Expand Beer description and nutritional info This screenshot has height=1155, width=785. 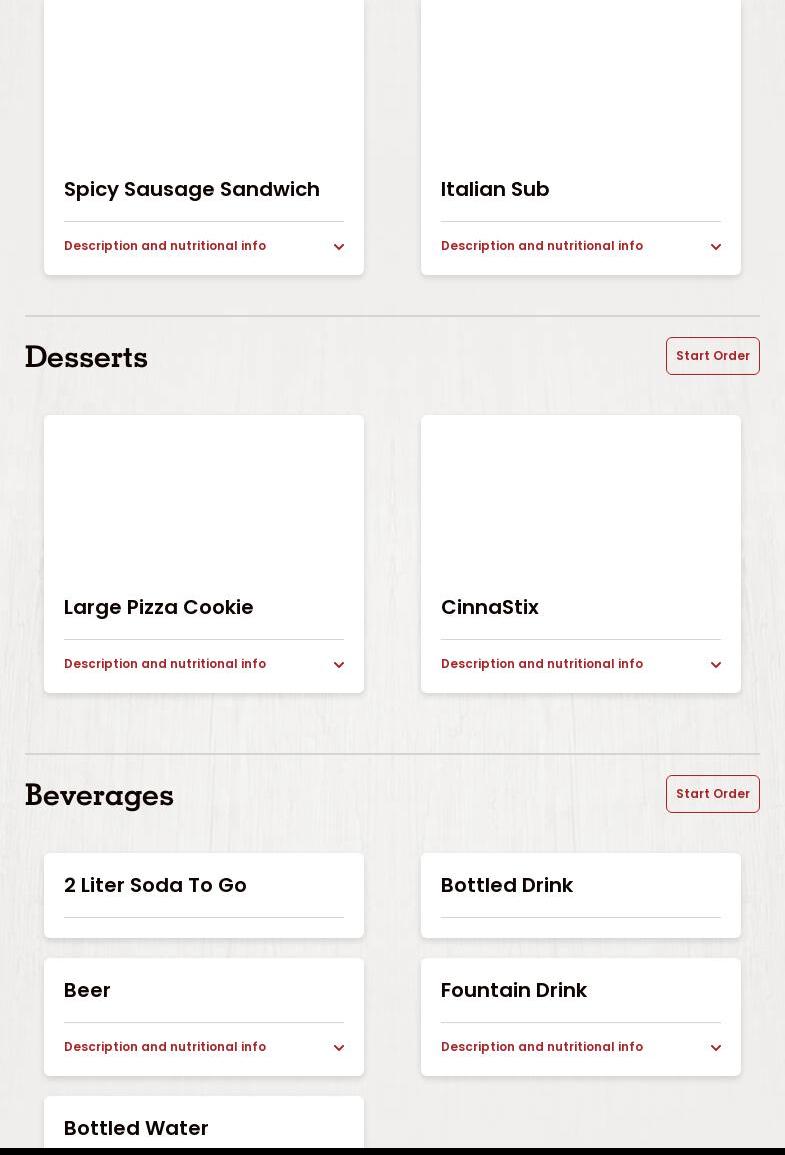click(x=204, y=1047)
